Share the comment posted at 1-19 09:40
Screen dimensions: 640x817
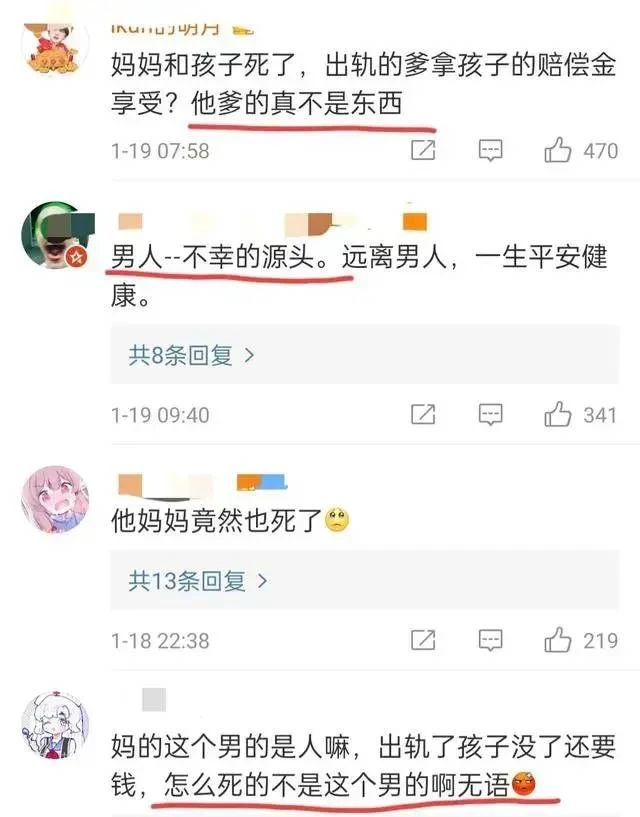click(x=423, y=414)
